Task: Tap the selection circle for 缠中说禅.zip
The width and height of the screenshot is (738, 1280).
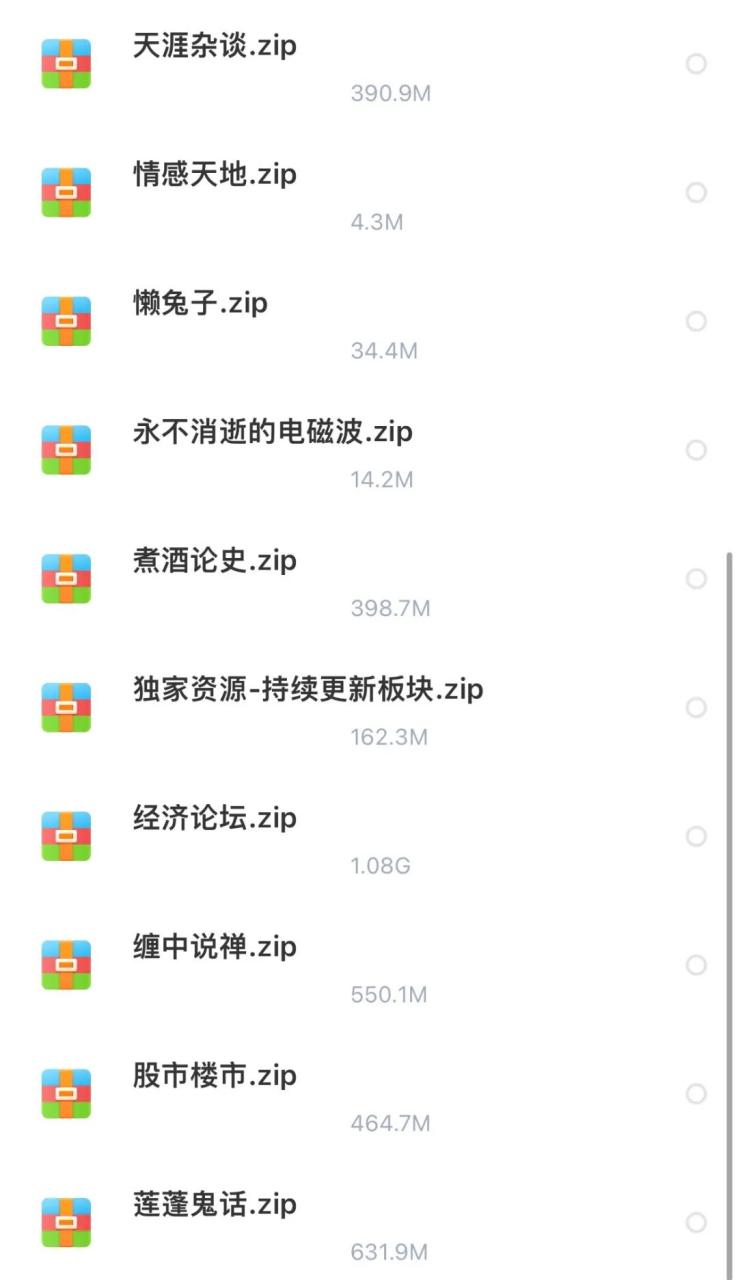Action: pos(696,965)
